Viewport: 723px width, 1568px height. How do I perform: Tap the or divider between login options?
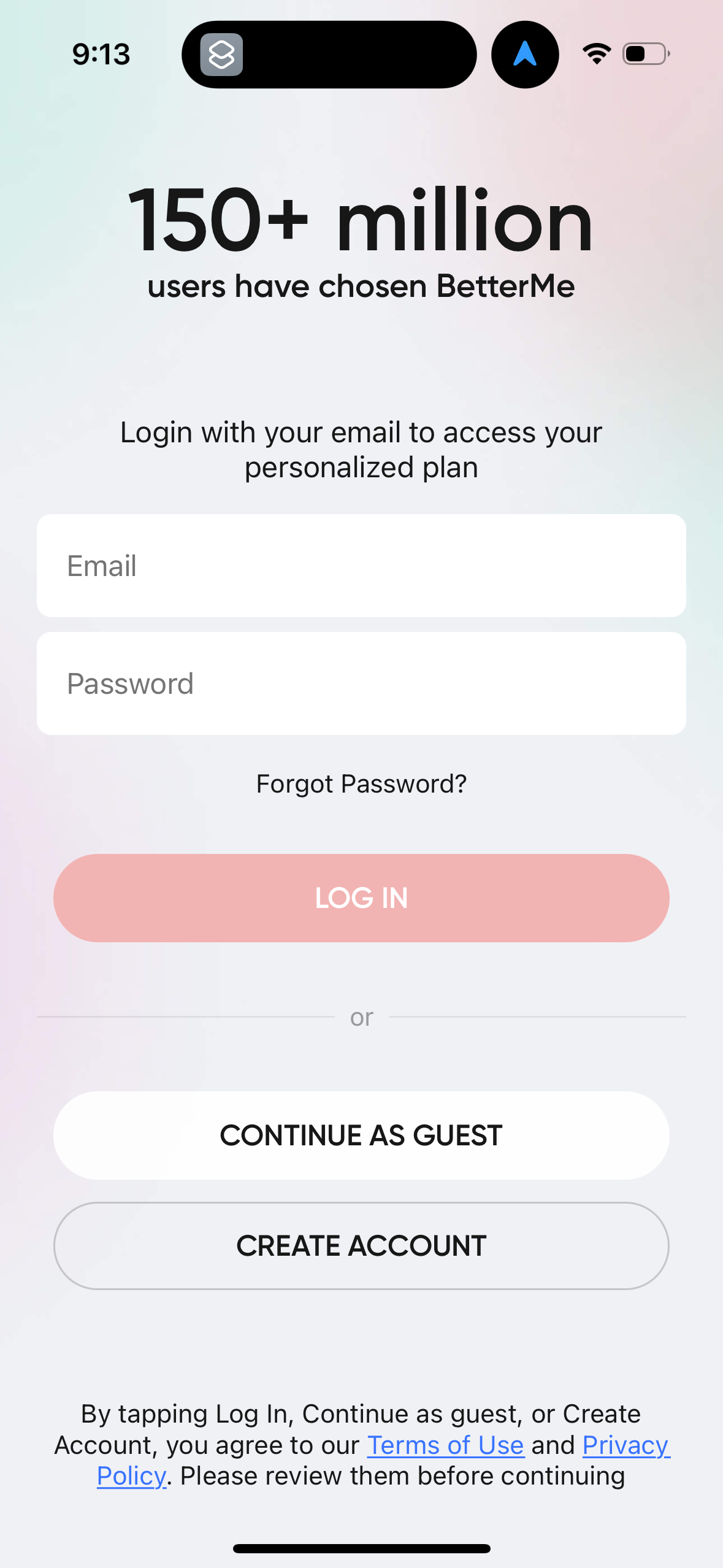(x=361, y=1017)
